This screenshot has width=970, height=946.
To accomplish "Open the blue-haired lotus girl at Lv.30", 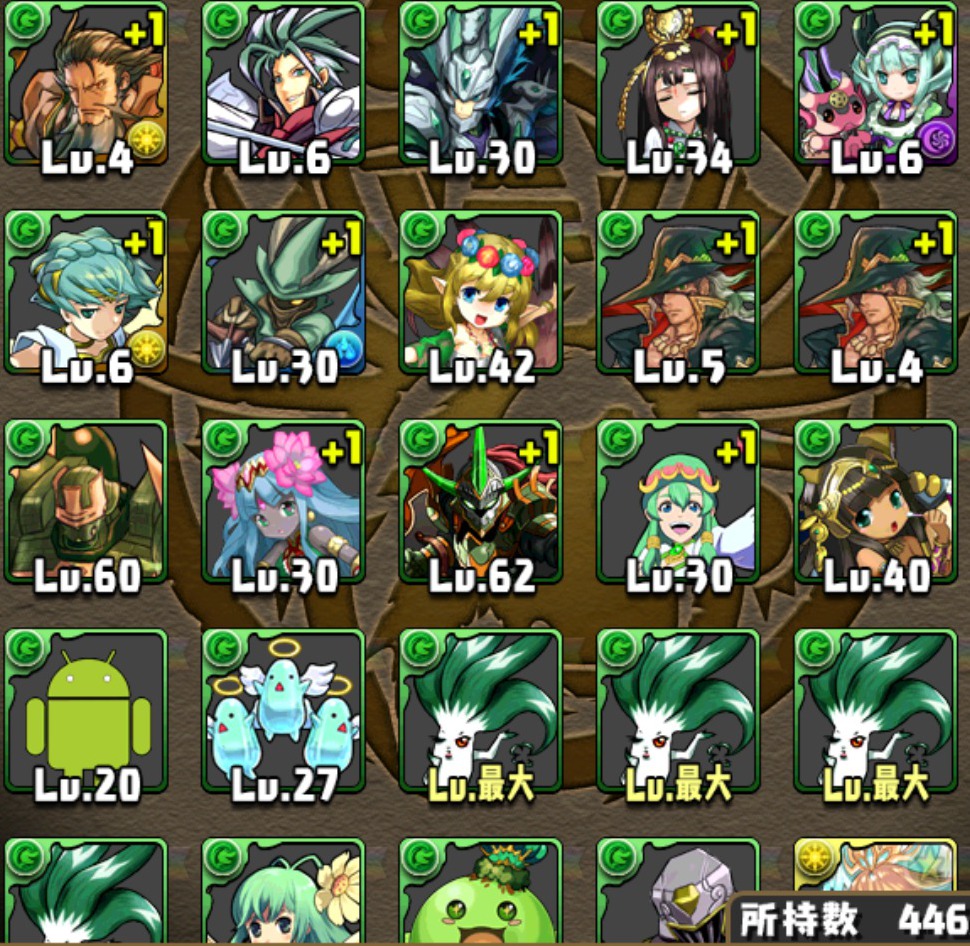I will 283,503.
